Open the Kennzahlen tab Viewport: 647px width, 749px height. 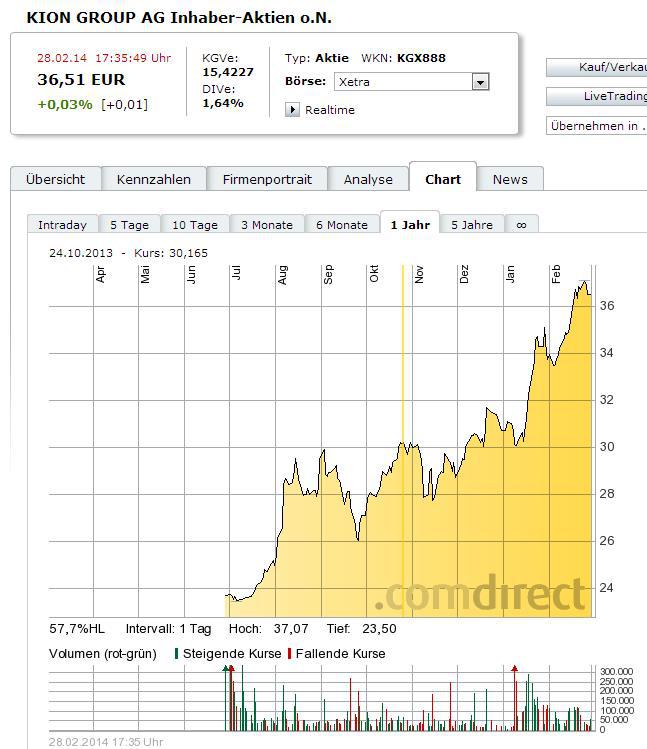154,179
